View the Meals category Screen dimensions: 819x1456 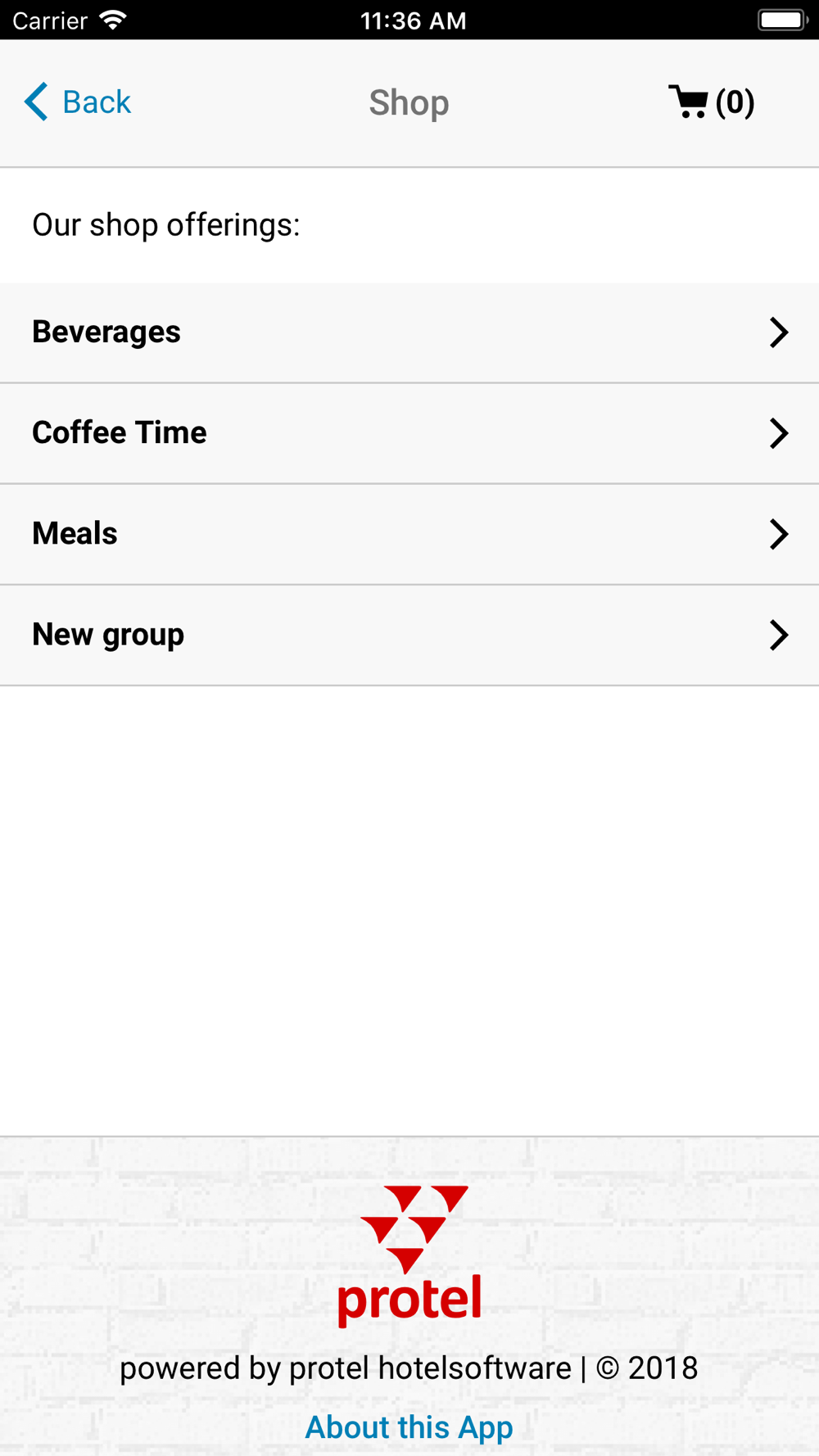point(409,534)
